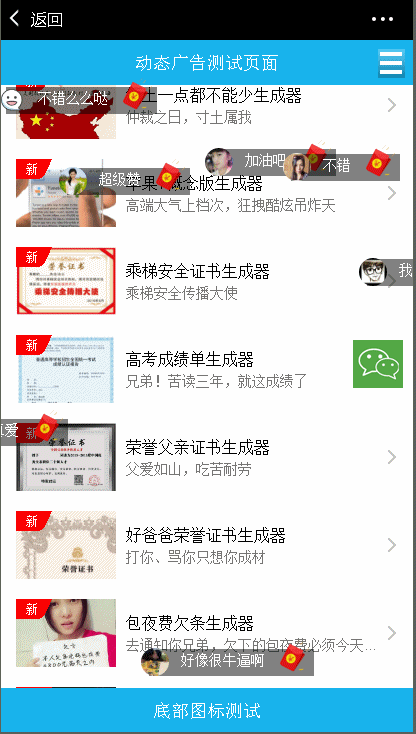Open 包夜费欠条生成器
The width and height of the screenshot is (416, 734).
click(207, 633)
